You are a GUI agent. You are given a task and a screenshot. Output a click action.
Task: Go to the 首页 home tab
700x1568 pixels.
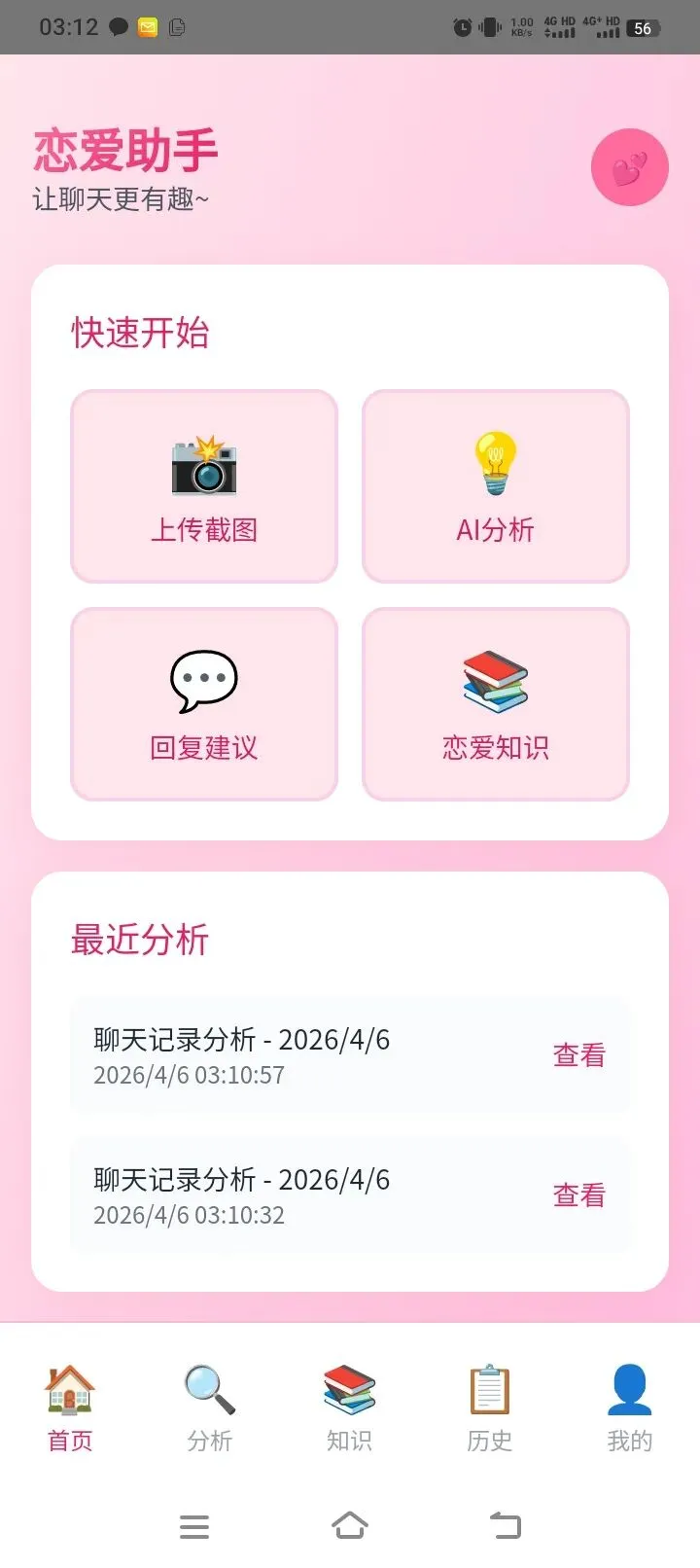(70, 1408)
